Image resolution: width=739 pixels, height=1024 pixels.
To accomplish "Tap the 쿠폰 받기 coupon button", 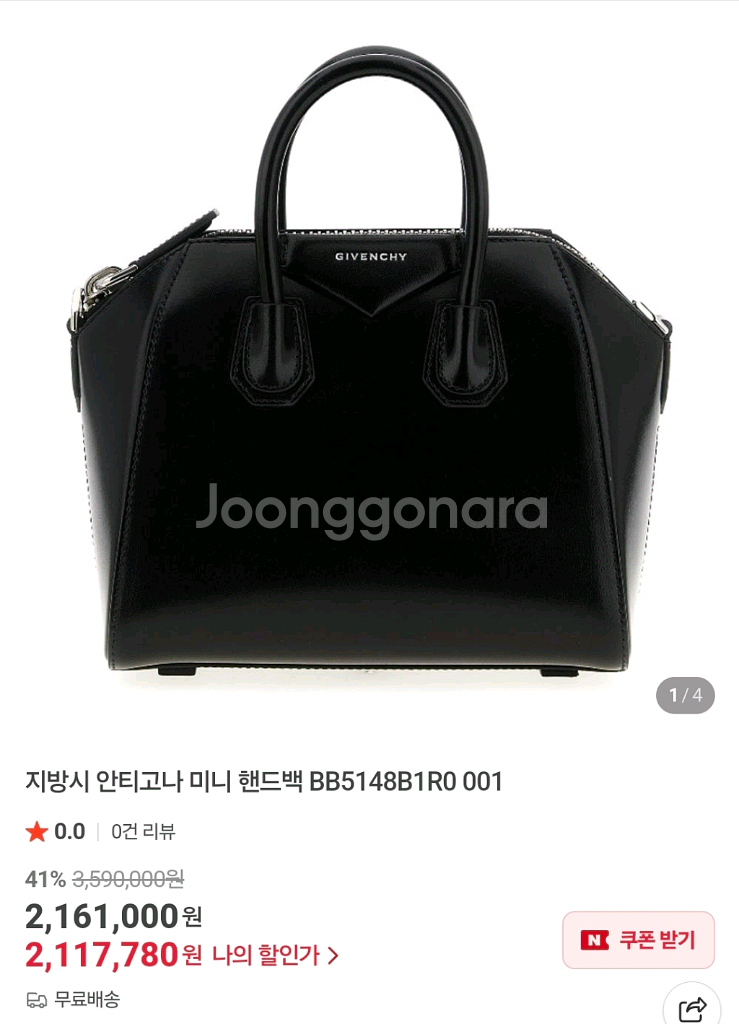I will [638, 940].
